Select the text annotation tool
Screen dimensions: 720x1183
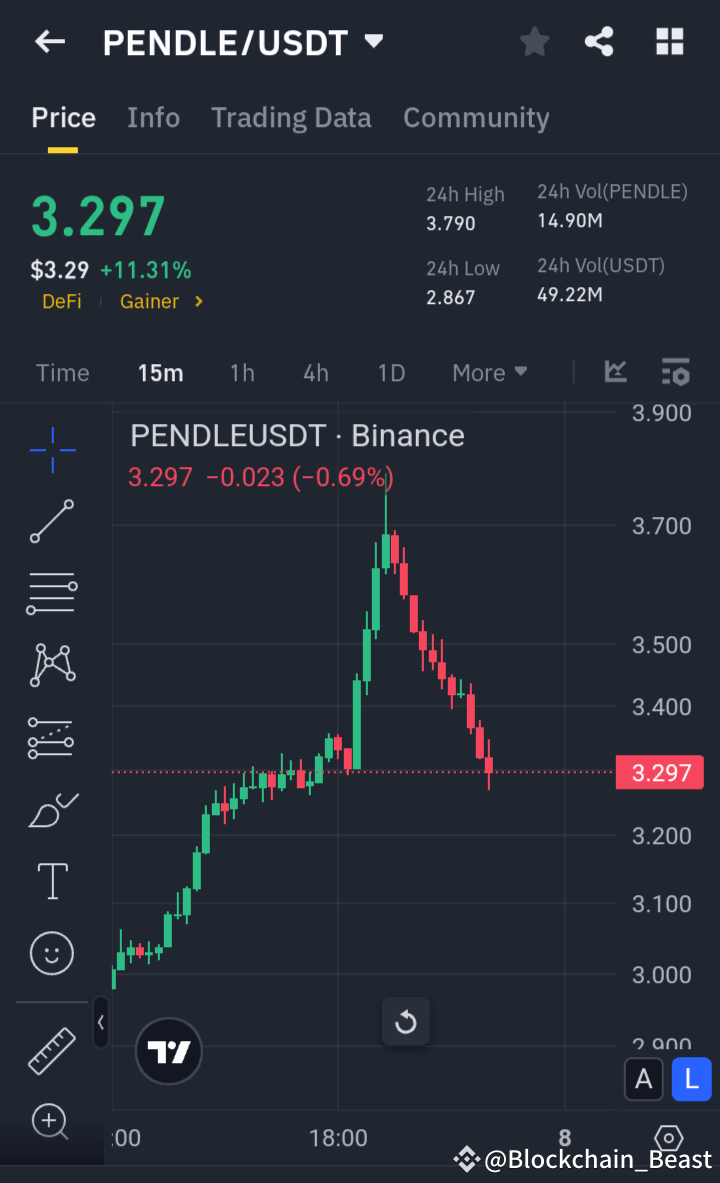tap(51, 881)
